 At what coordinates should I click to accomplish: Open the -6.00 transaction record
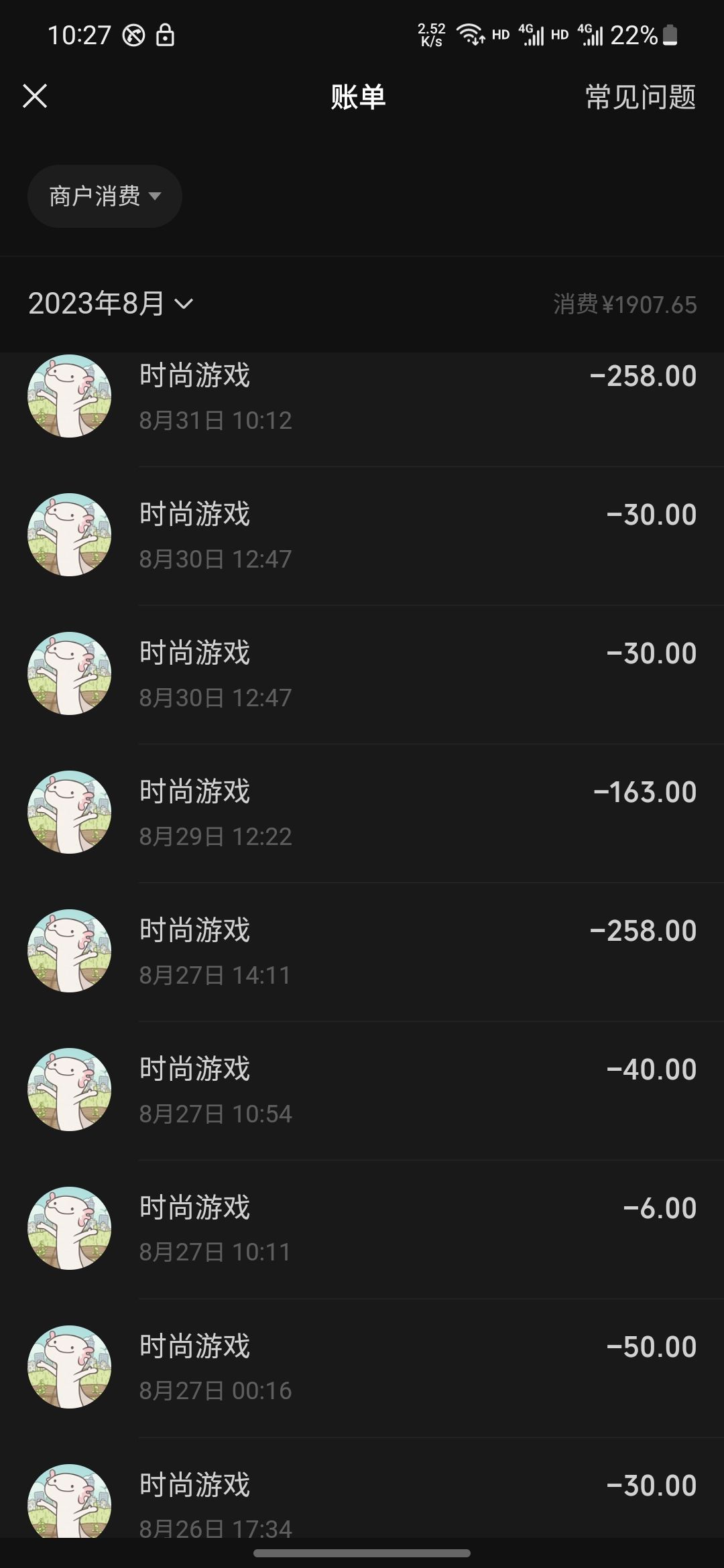tap(362, 1229)
